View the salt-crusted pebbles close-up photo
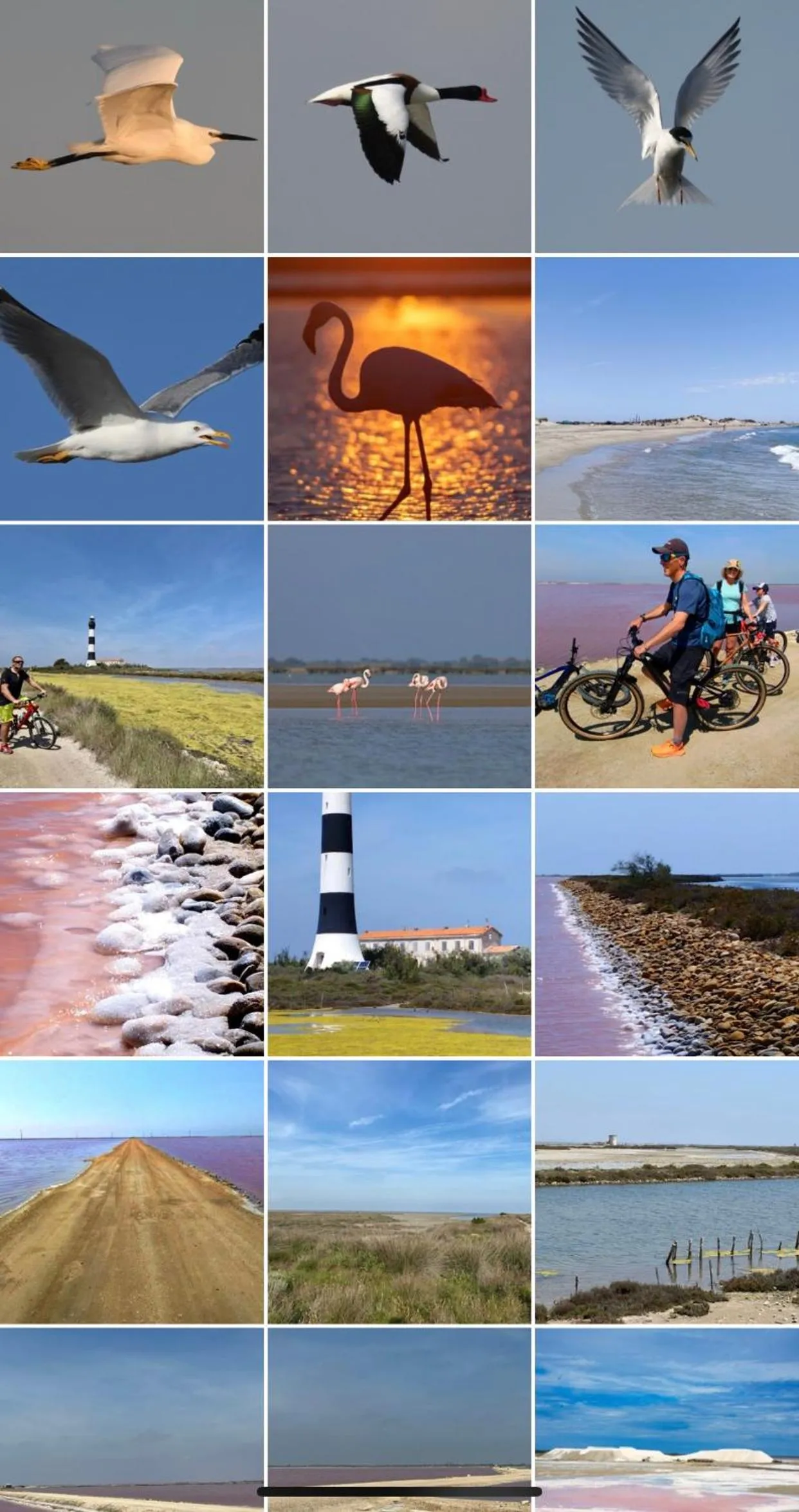The width and height of the screenshot is (799, 1512). [131, 924]
